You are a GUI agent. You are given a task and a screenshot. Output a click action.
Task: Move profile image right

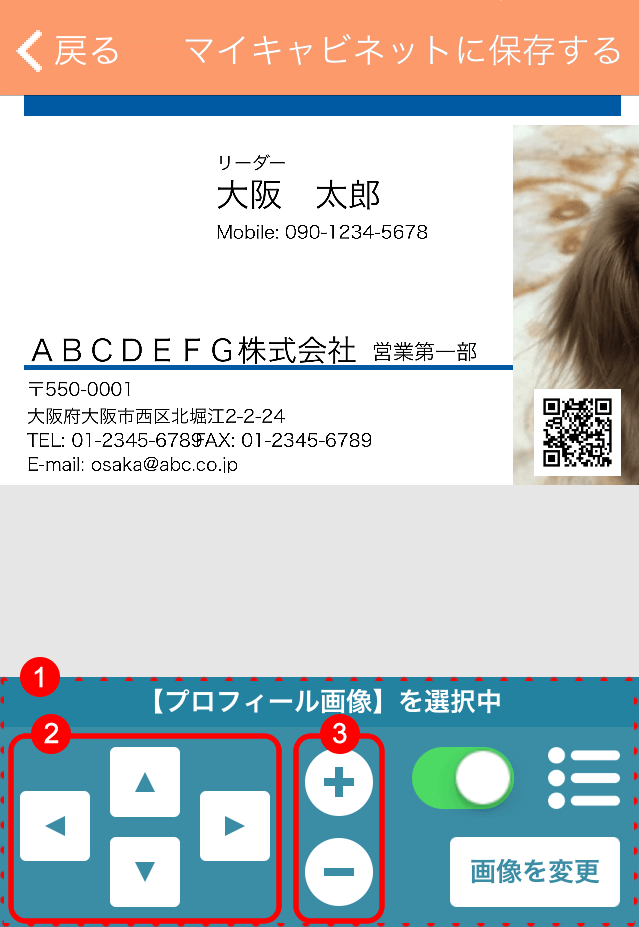click(235, 826)
